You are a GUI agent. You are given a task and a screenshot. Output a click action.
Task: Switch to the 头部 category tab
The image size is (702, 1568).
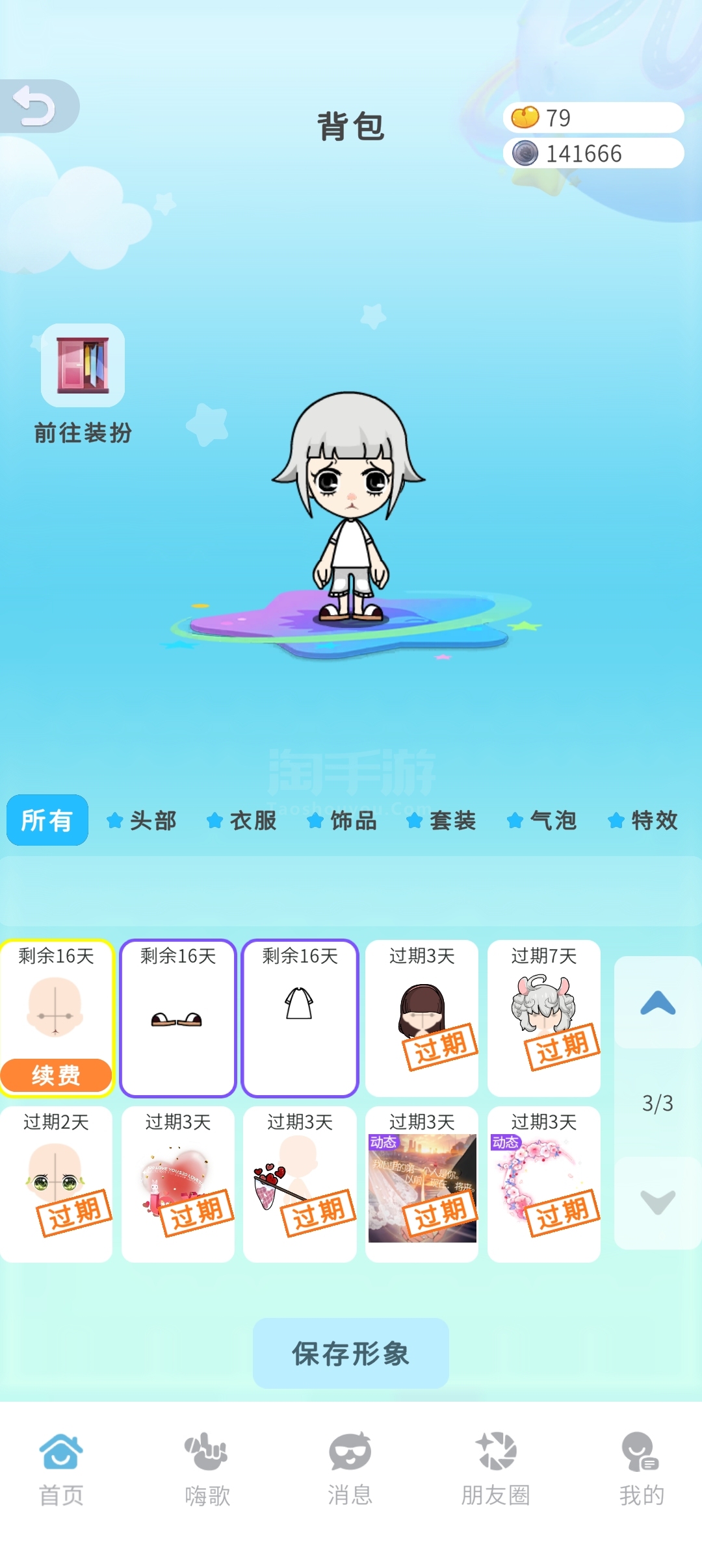(142, 820)
